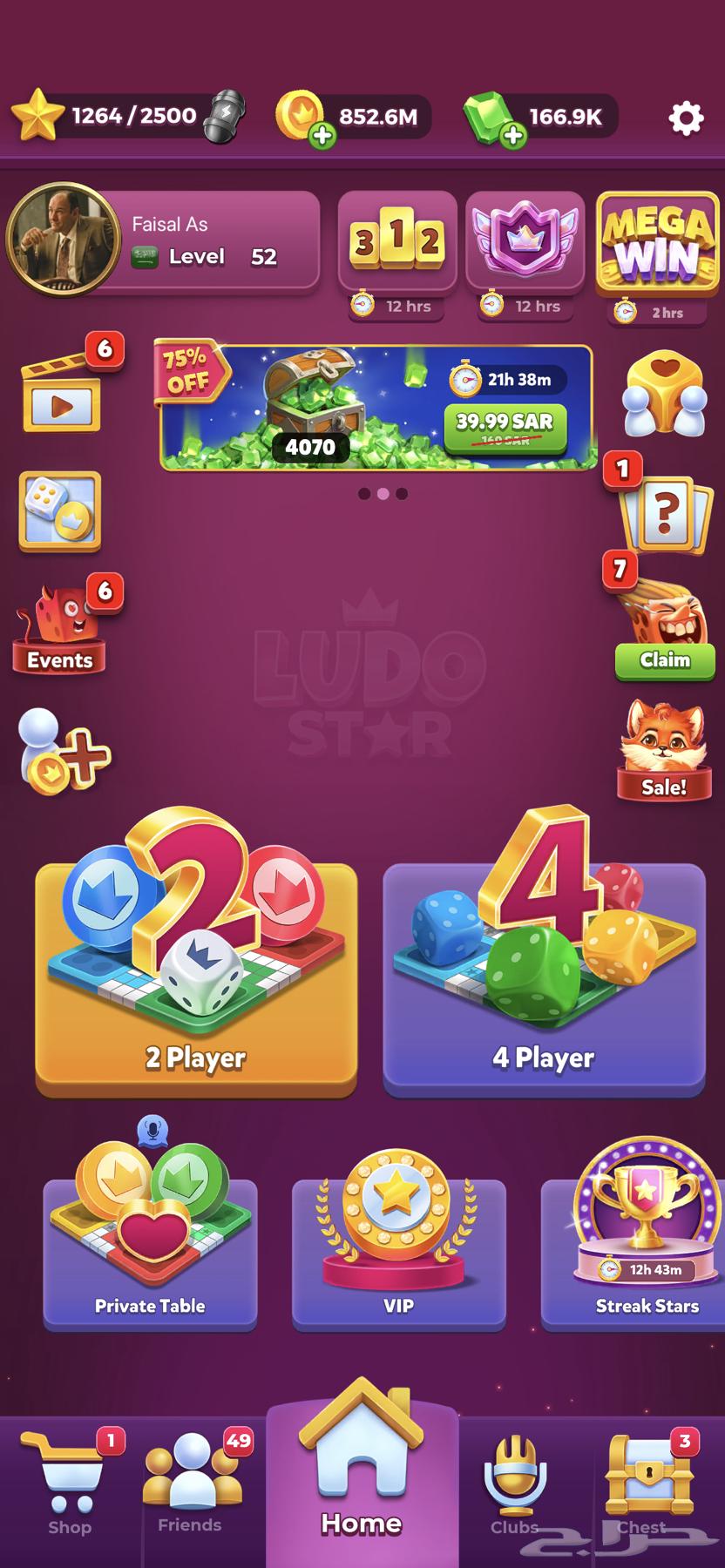Open the Mega Win event
The width and height of the screenshot is (725, 1568).
658,241
